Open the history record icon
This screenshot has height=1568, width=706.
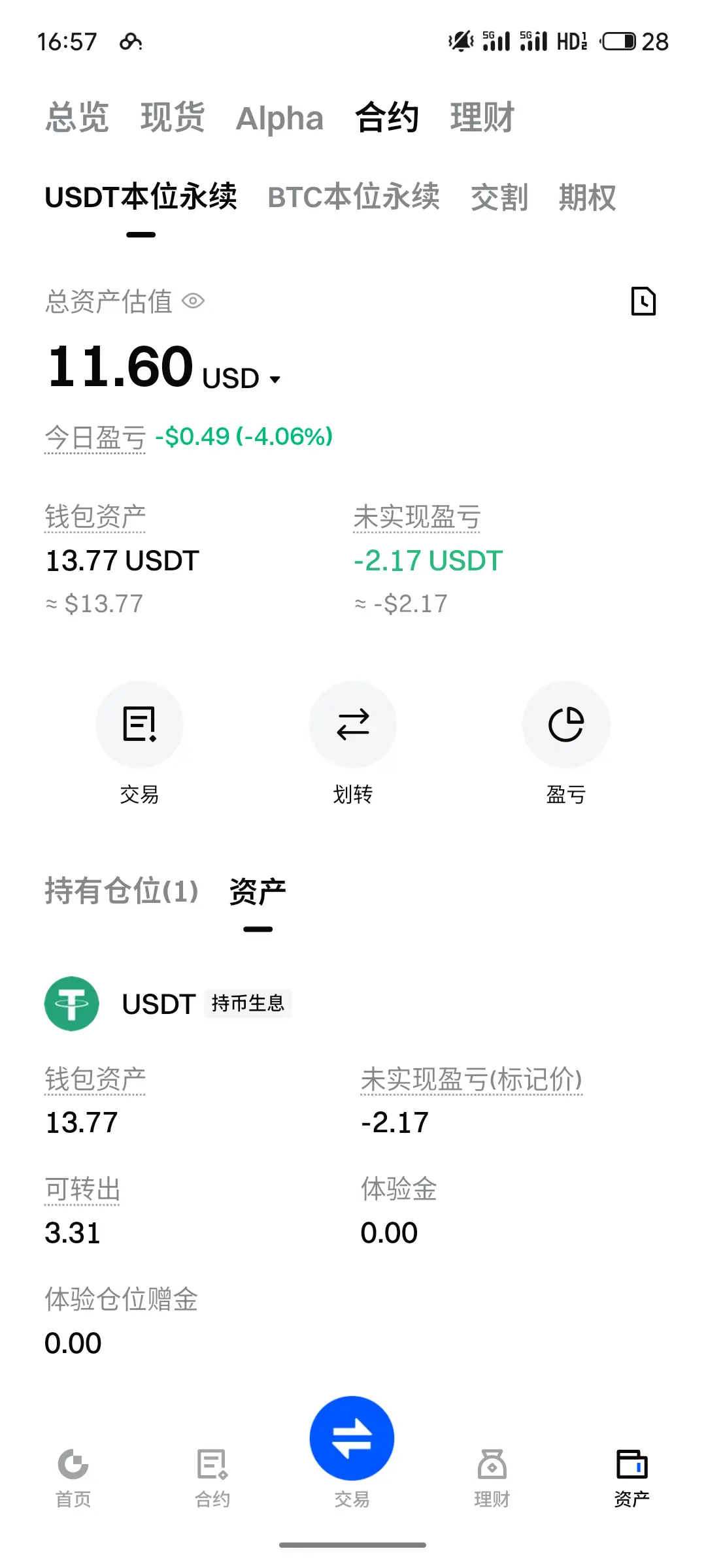[x=643, y=301]
